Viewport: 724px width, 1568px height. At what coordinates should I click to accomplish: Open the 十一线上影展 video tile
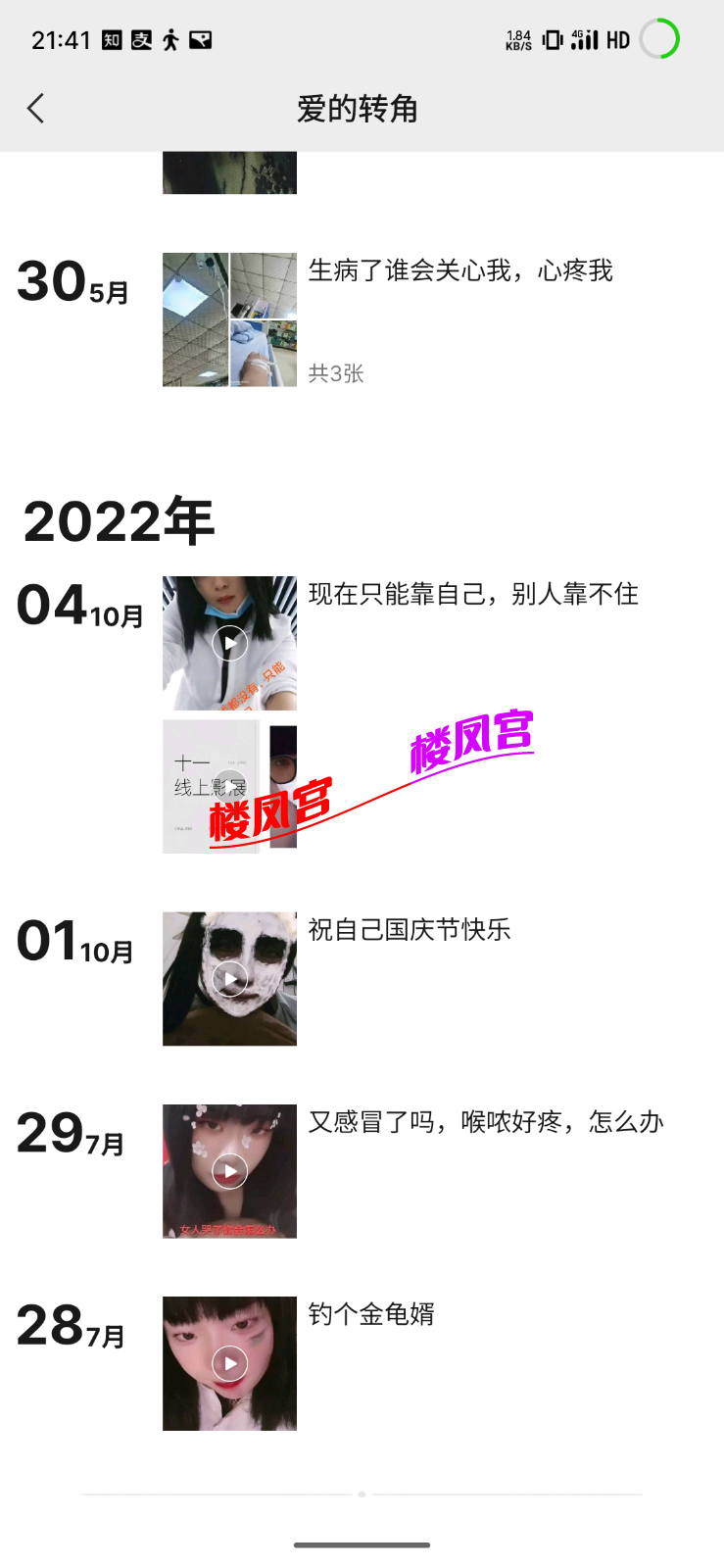pos(229,786)
